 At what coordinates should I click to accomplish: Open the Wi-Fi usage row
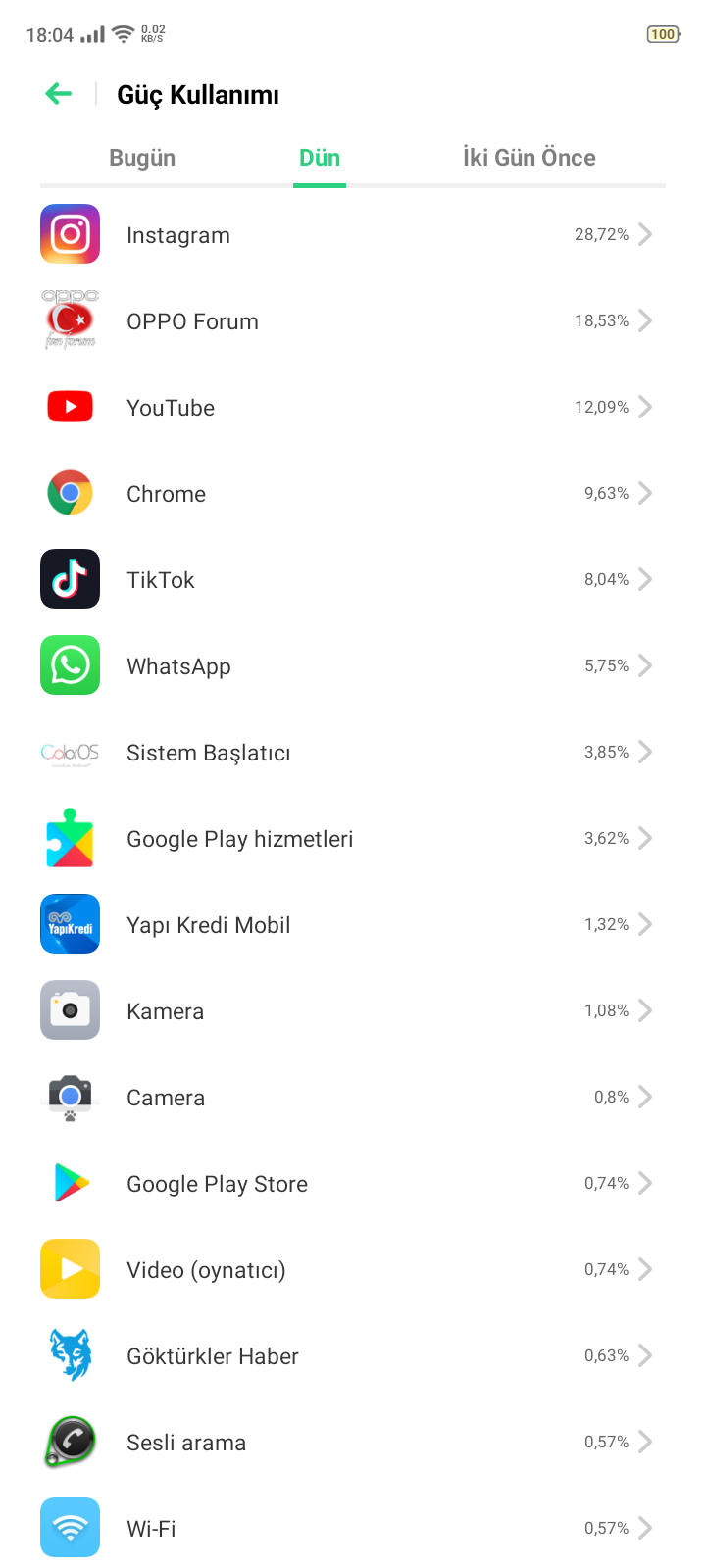click(x=353, y=1528)
